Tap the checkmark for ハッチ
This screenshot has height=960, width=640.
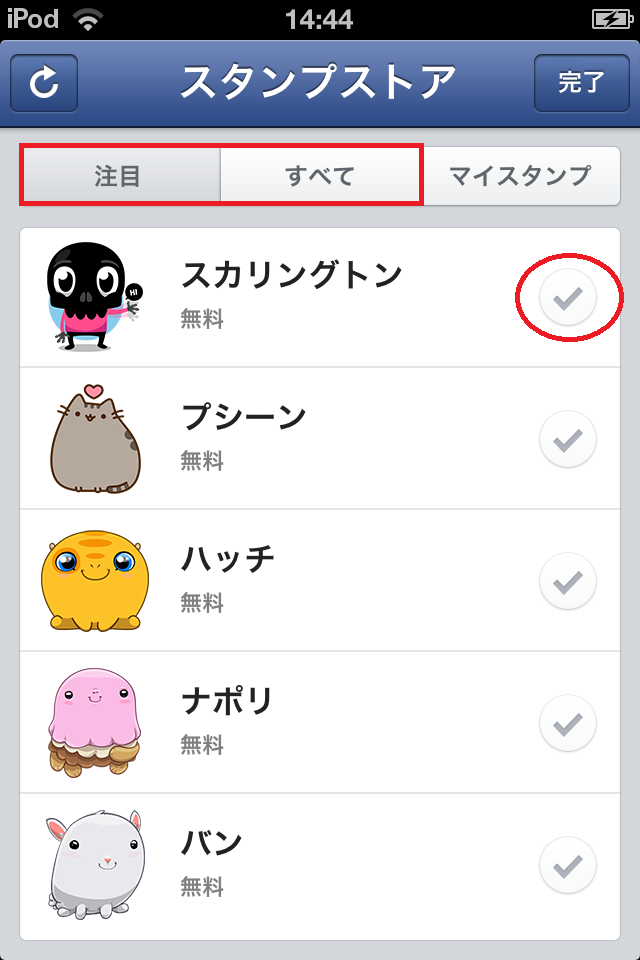568,581
